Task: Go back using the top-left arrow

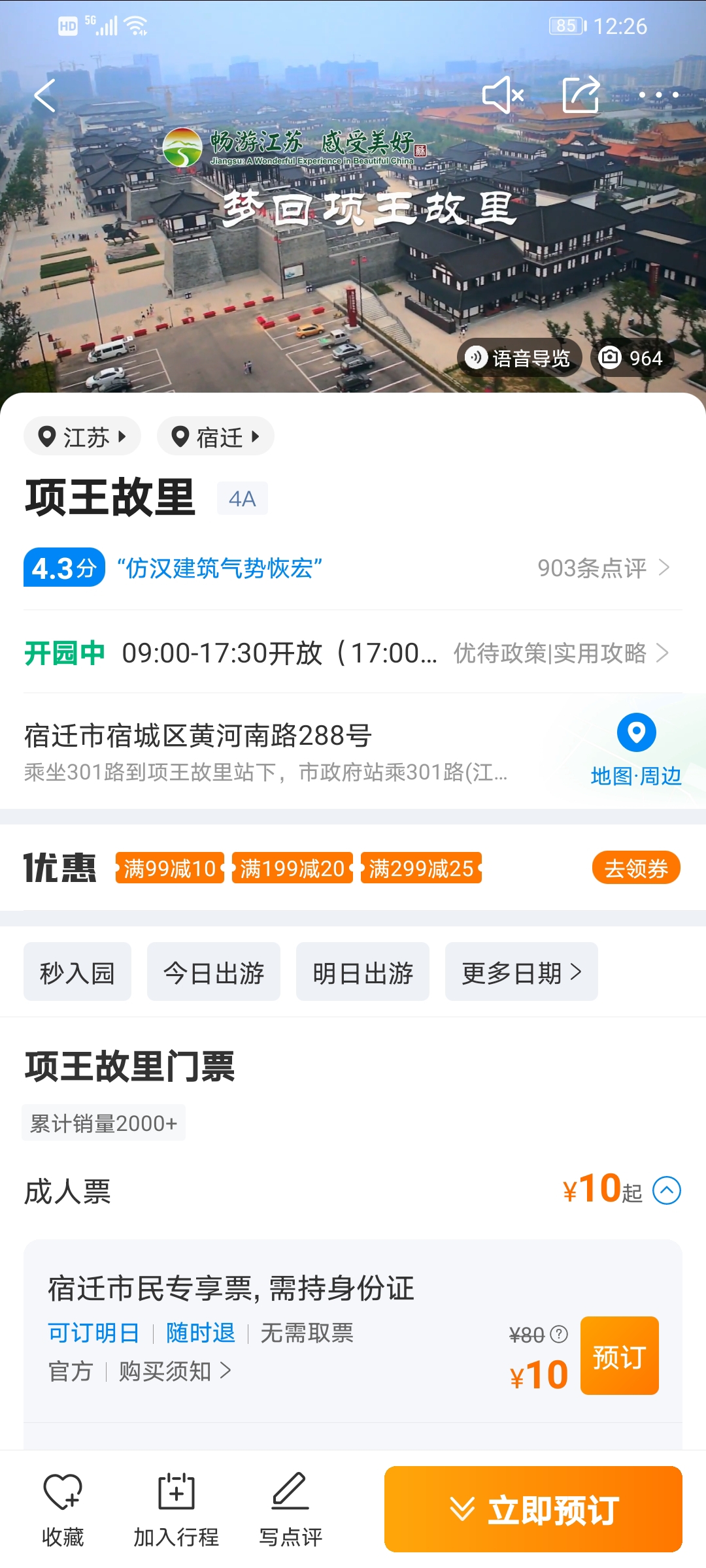Action: (x=44, y=96)
